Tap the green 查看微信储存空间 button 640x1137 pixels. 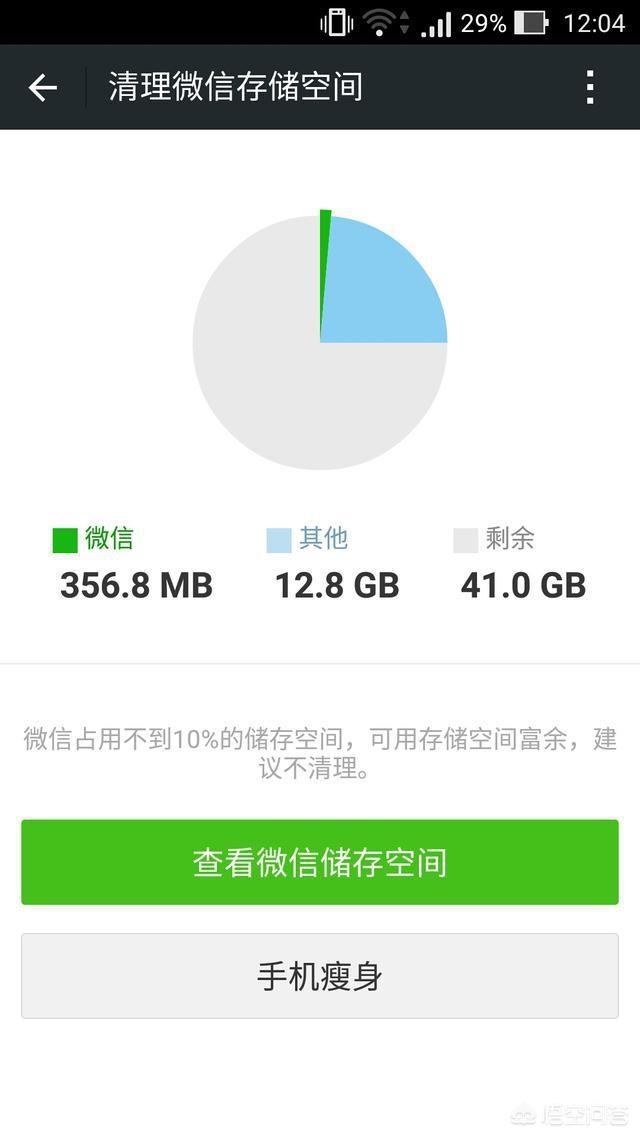click(320, 862)
